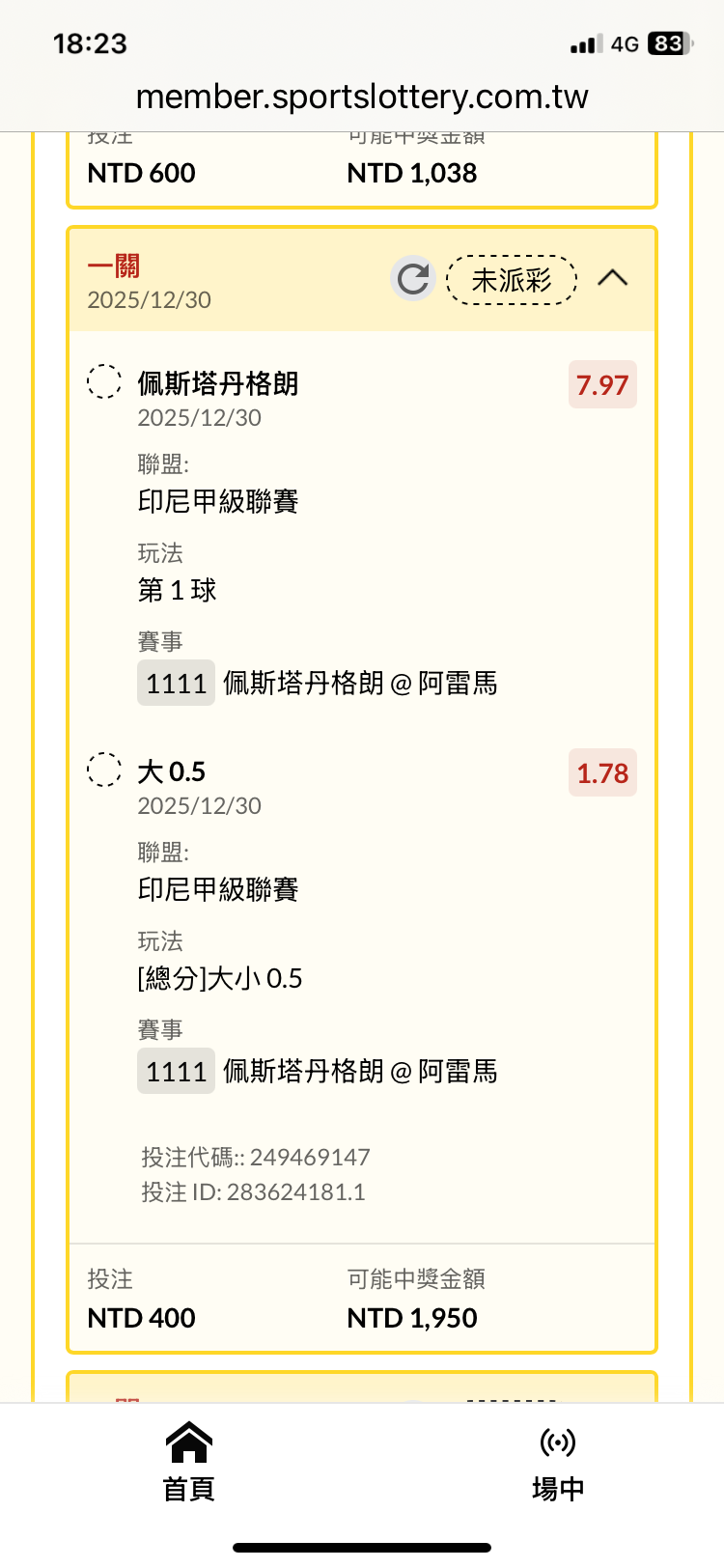Switch to the 場中 live tab
This screenshot has width=724, height=1568.
[558, 1461]
